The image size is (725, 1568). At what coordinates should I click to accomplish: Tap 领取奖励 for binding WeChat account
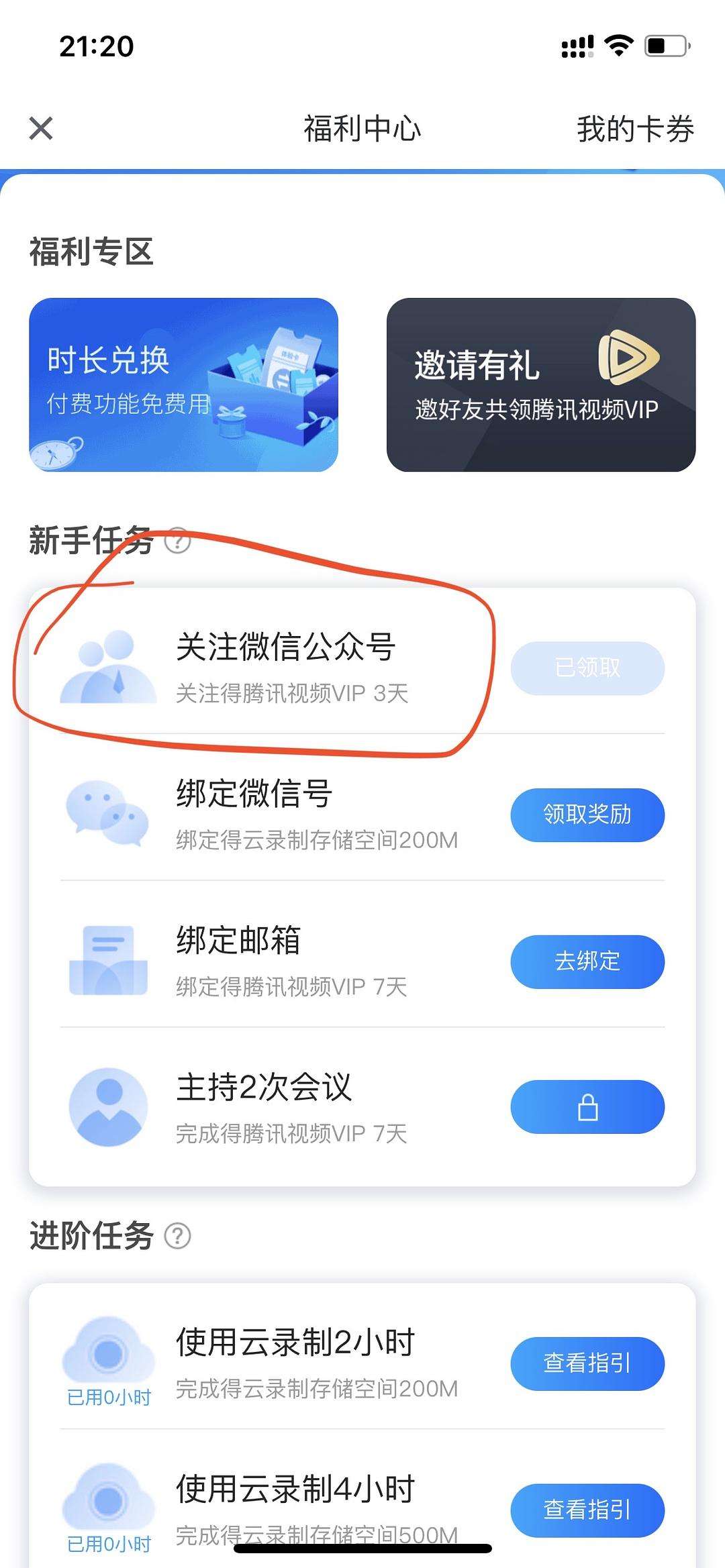click(x=587, y=815)
